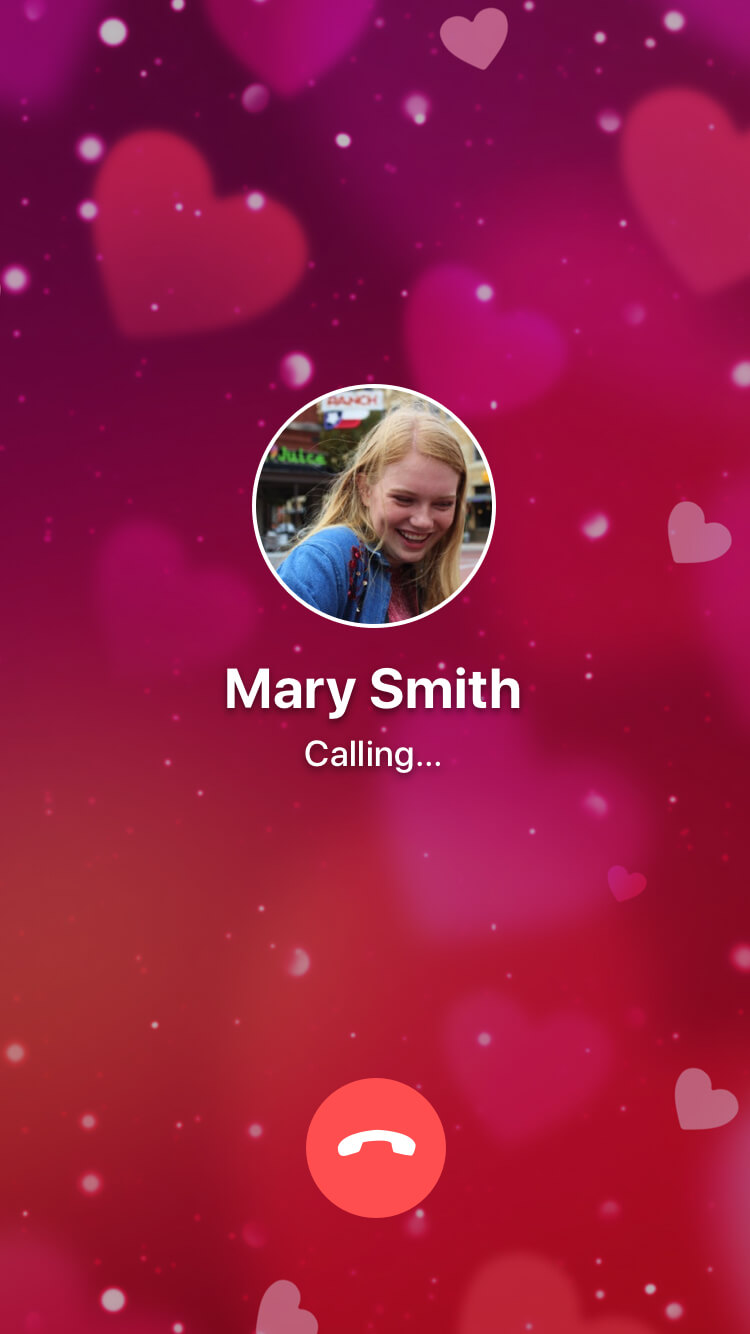Viewport: 750px width, 1334px height.
Task: End the call to Mary Smith
Action: pos(375,1147)
